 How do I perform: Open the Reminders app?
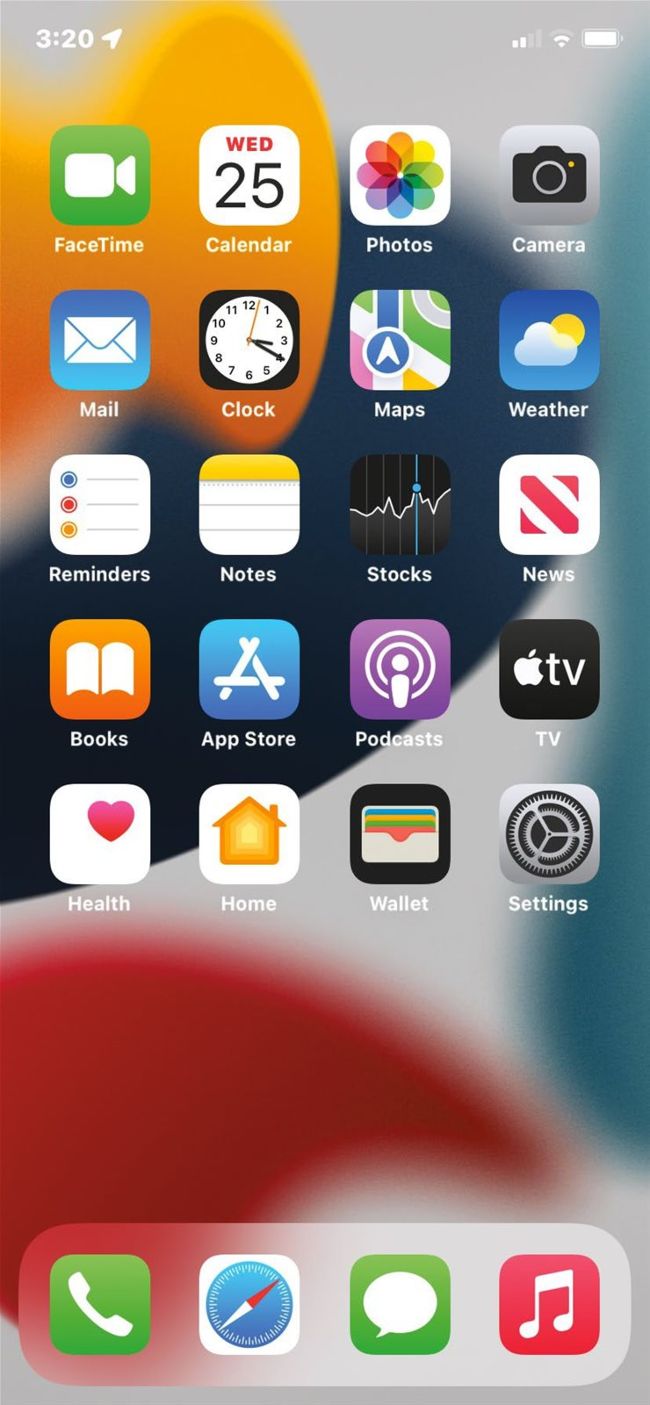tap(100, 504)
